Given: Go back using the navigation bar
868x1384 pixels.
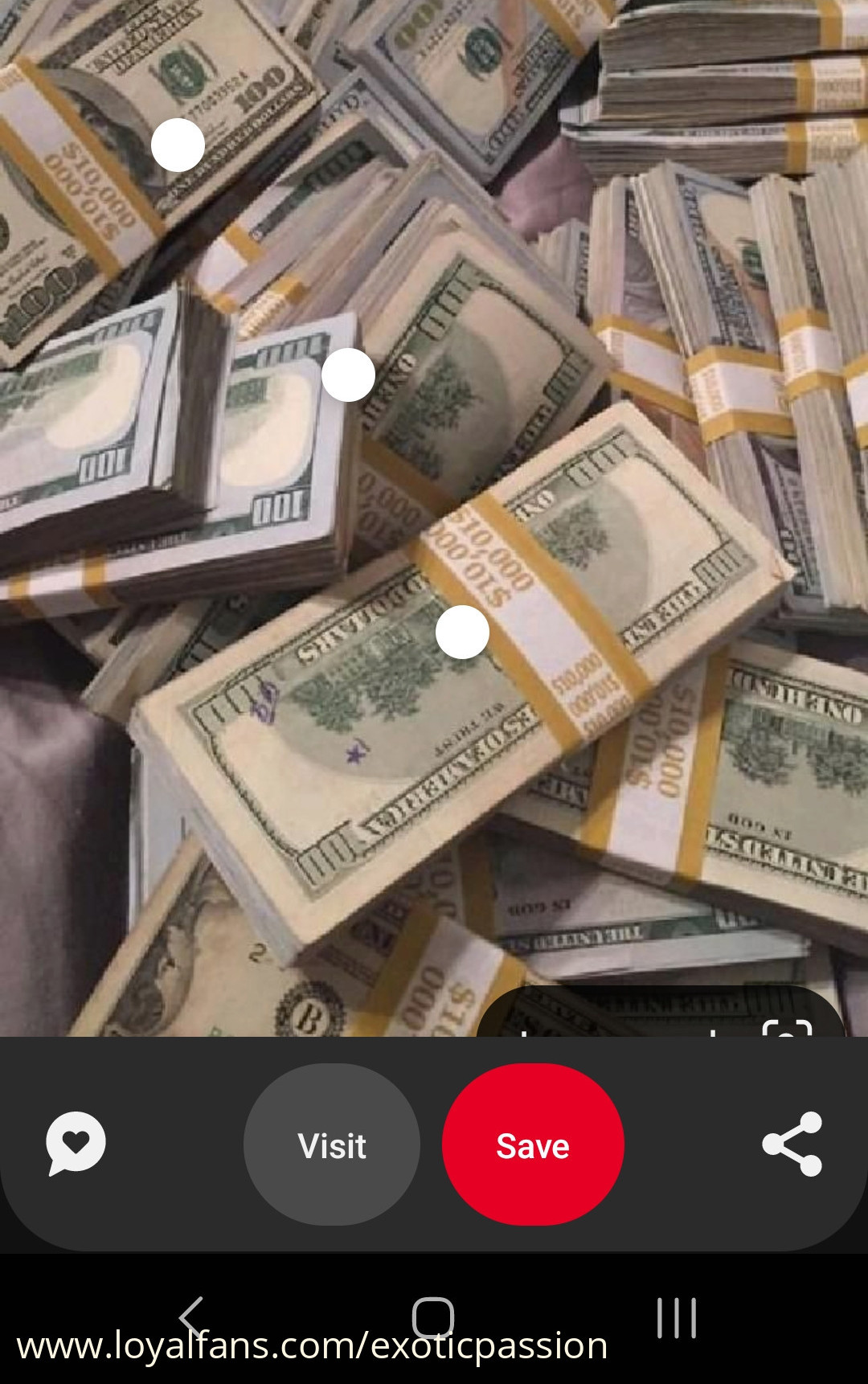Looking at the screenshot, I should [x=191, y=1316].
